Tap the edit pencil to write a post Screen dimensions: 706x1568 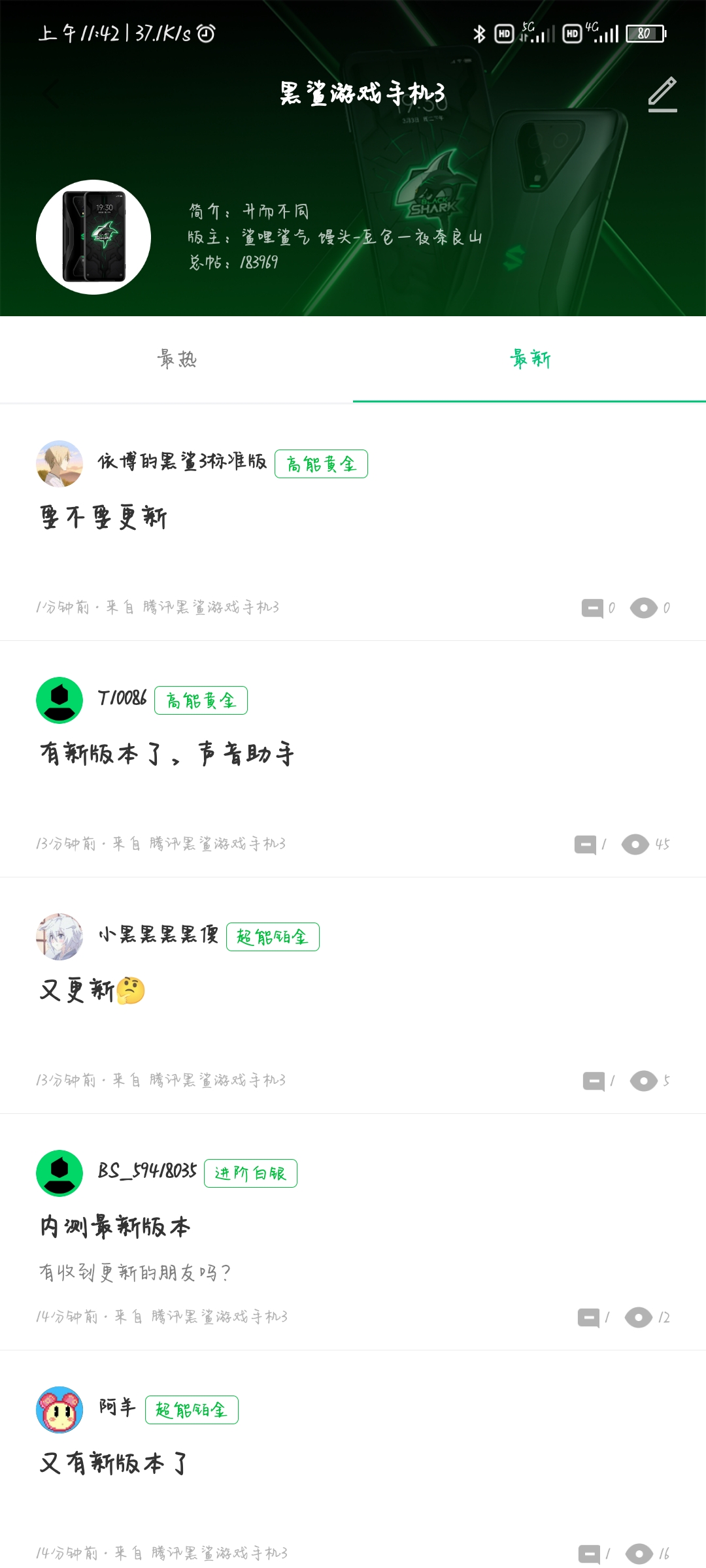point(662,94)
